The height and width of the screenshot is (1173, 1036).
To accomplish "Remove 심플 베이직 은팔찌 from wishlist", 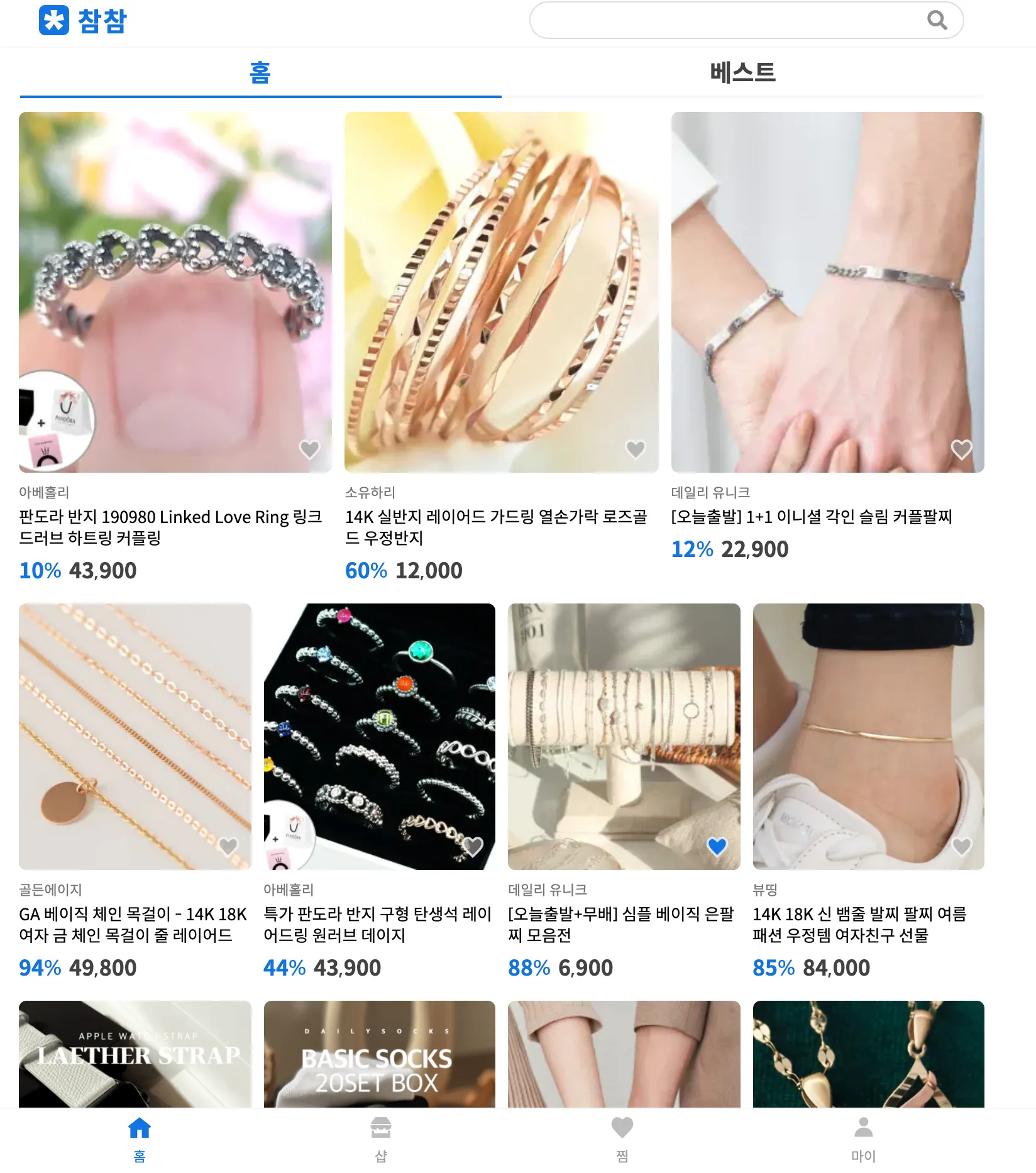I will click(717, 846).
